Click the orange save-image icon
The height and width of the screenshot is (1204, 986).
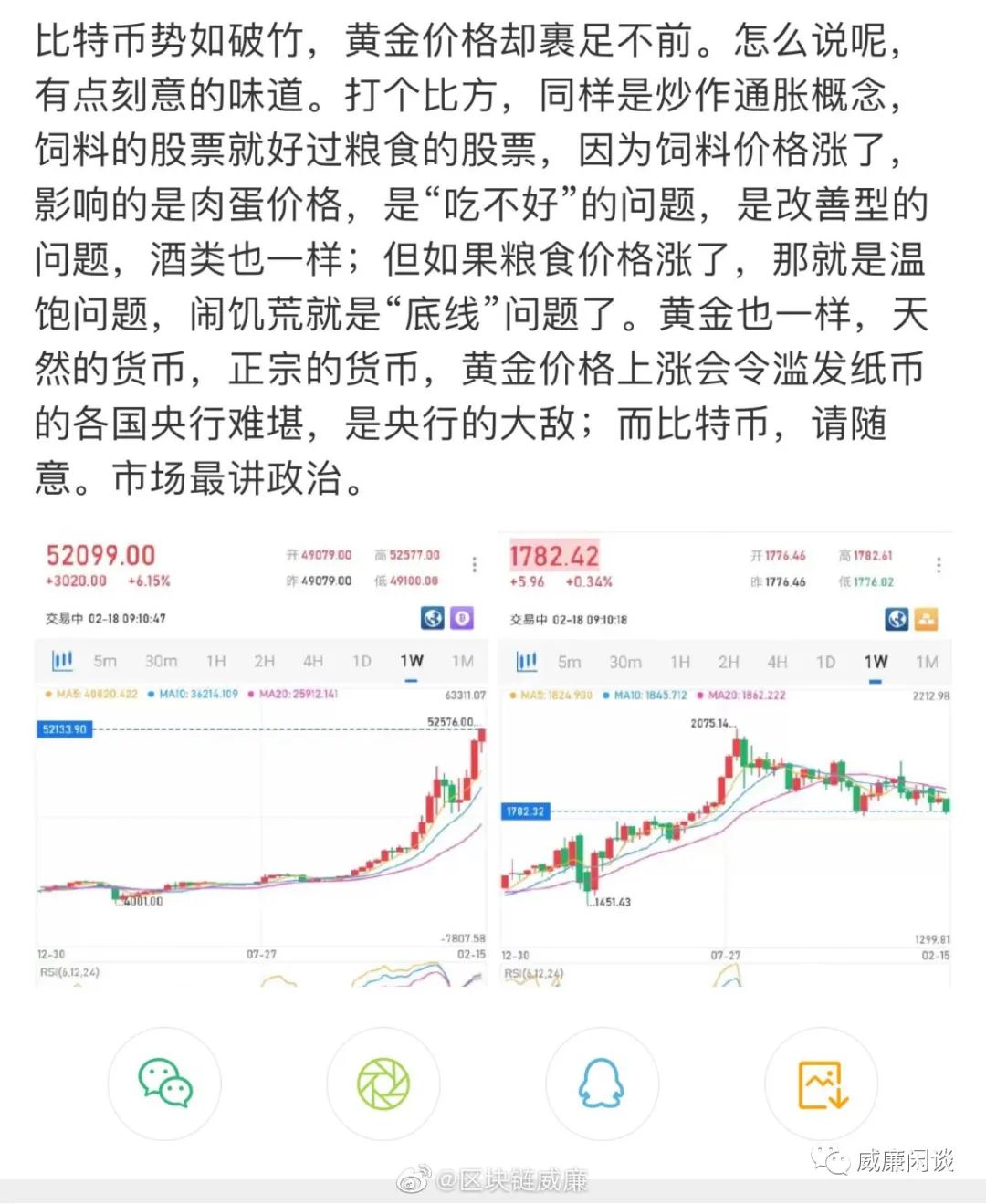(822, 1084)
